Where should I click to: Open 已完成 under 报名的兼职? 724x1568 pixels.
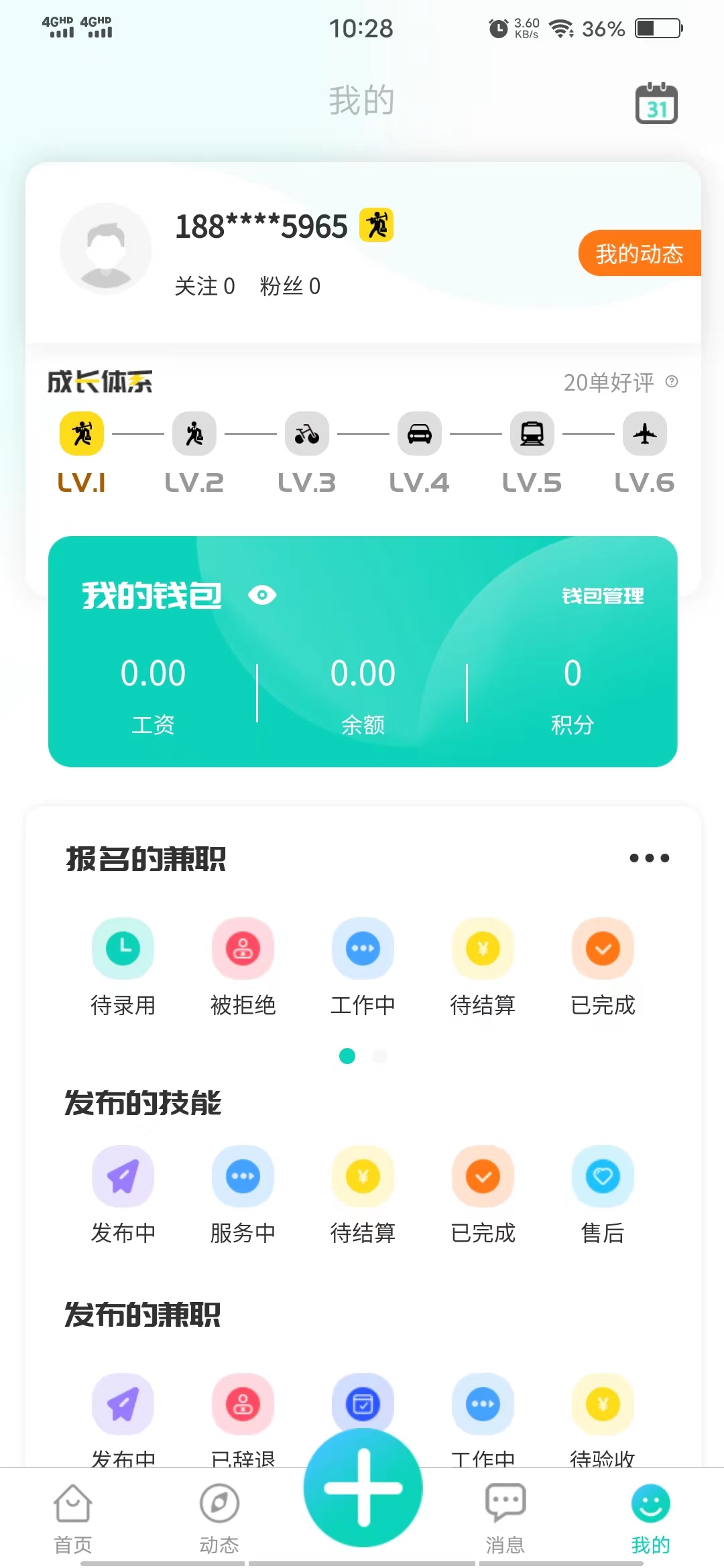(x=603, y=966)
